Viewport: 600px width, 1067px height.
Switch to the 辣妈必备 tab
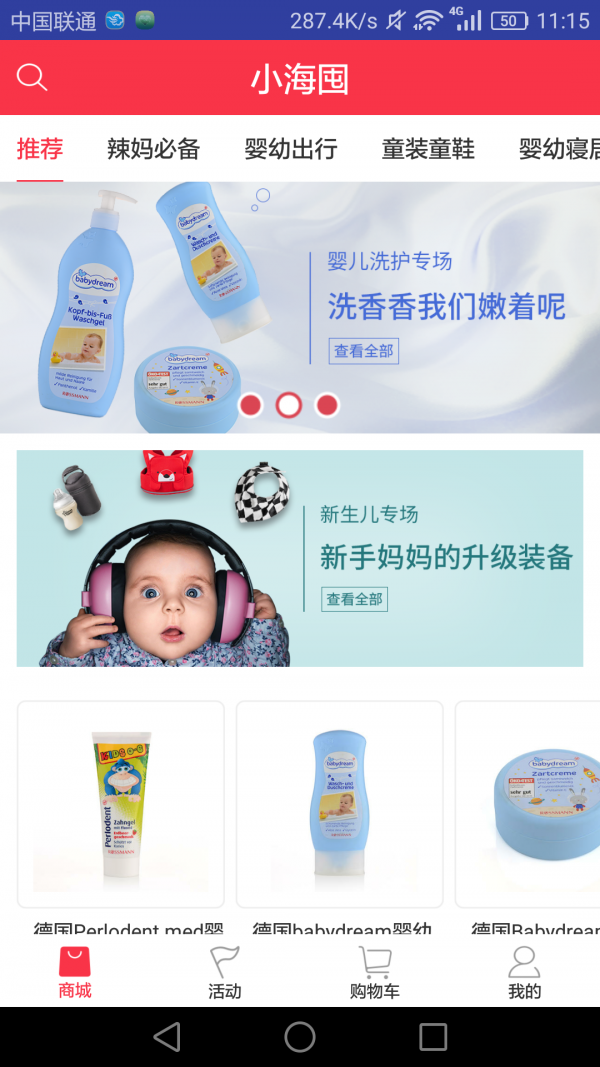click(154, 150)
